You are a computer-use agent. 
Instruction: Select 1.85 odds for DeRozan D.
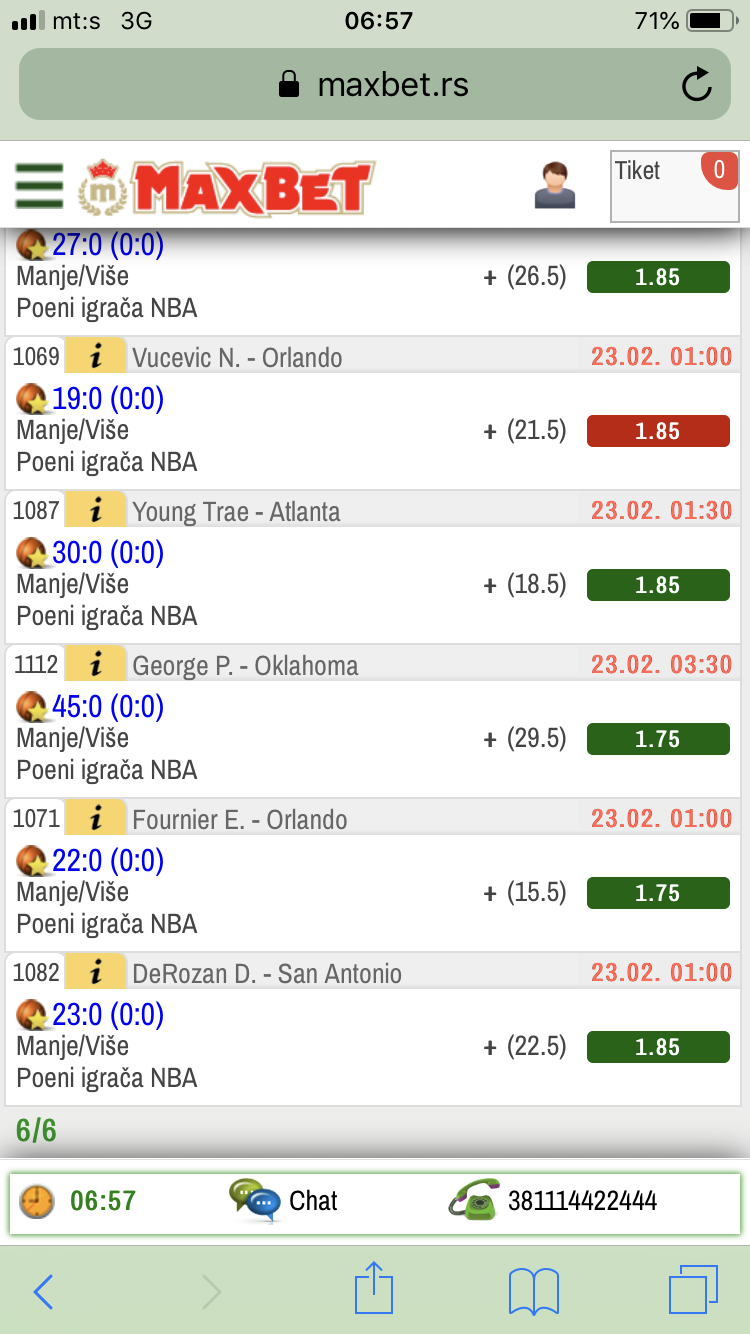coord(657,1047)
